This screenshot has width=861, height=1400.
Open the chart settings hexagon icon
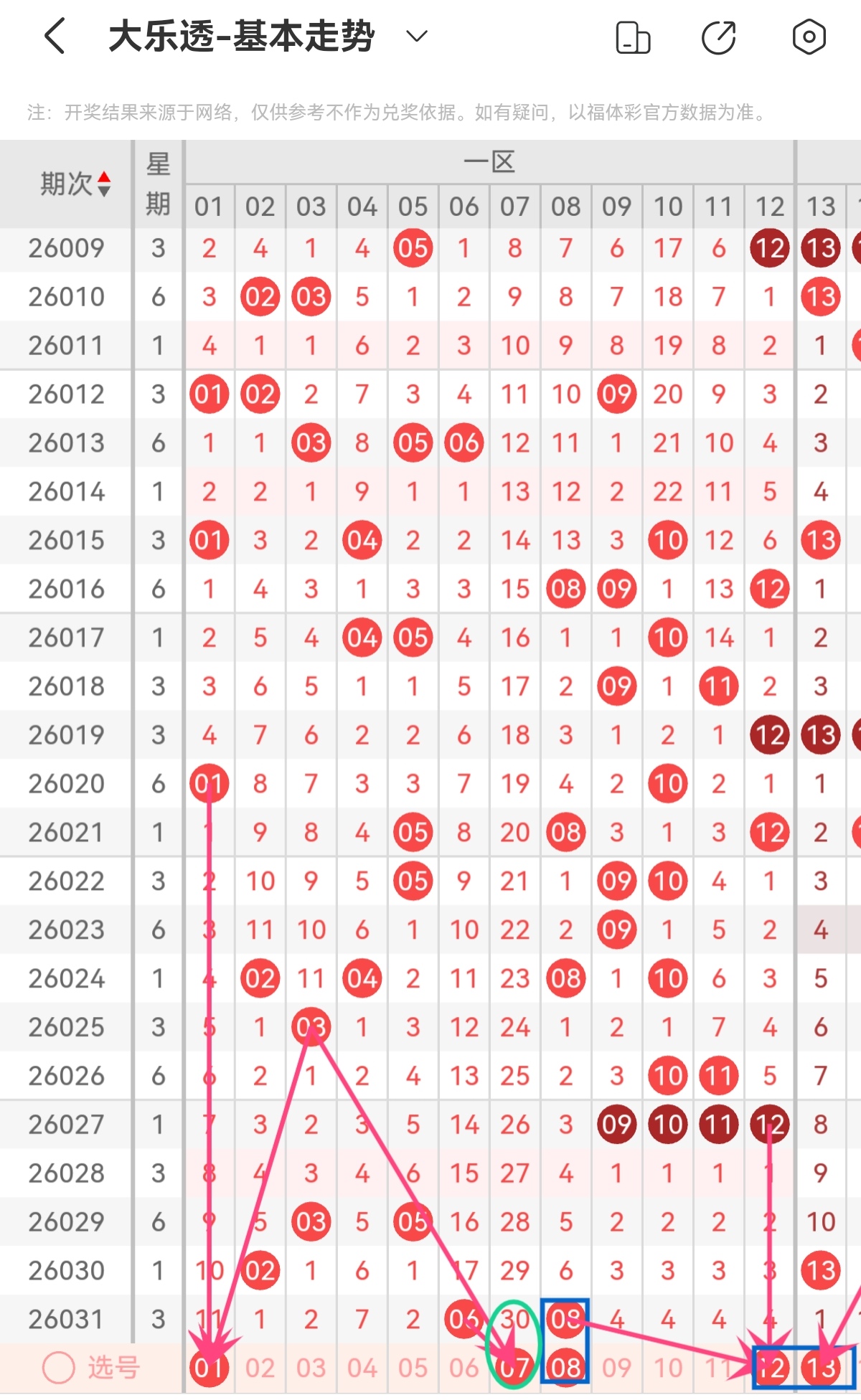click(809, 37)
